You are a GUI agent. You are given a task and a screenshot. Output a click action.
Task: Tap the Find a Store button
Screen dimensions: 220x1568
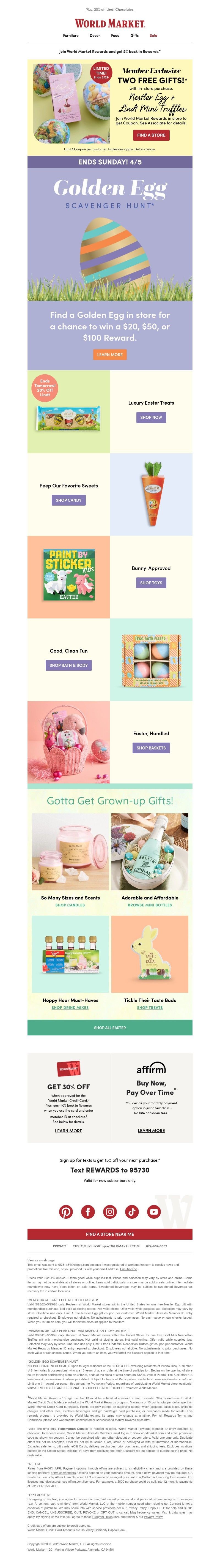pos(151,135)
